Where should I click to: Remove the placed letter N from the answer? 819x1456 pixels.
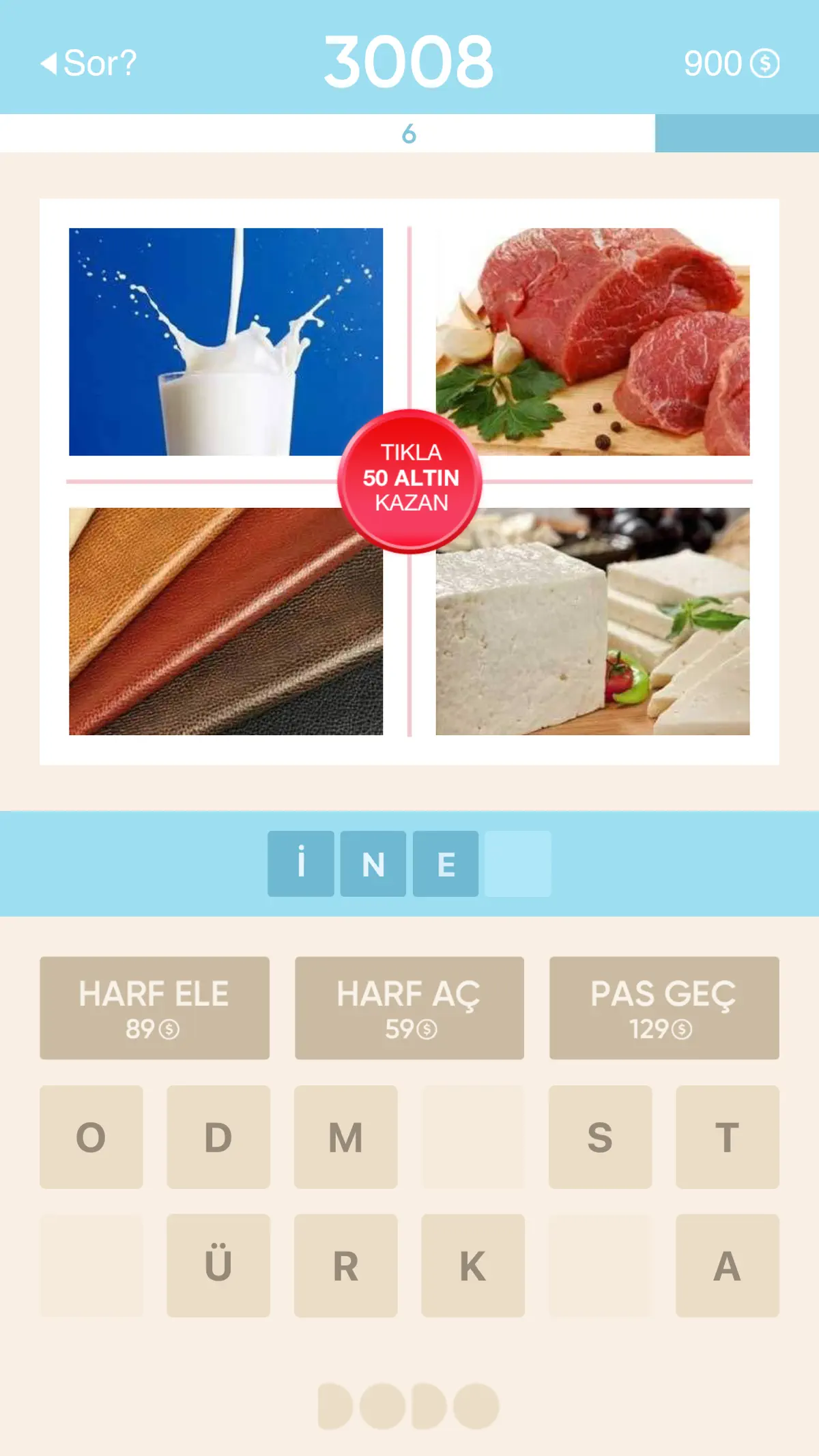tap(373, 863)
